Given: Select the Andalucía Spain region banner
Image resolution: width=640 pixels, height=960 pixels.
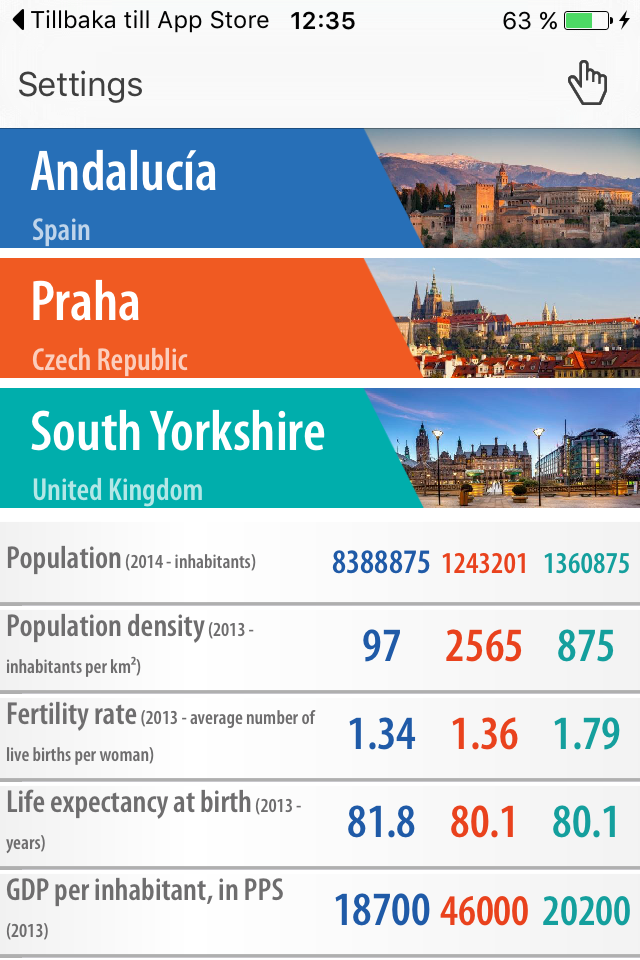Looking at the screenshot, I should pyautogui.click(x=320, y=188).
